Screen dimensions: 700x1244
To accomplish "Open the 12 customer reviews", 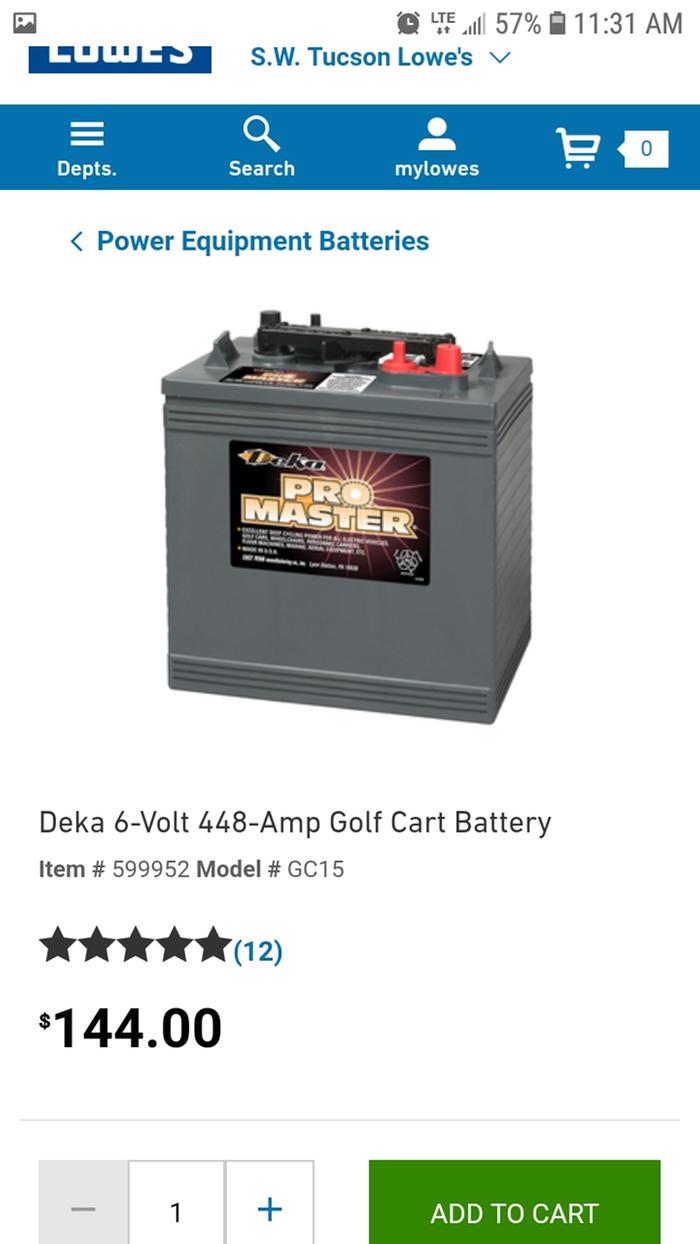I will click(258, 950).
